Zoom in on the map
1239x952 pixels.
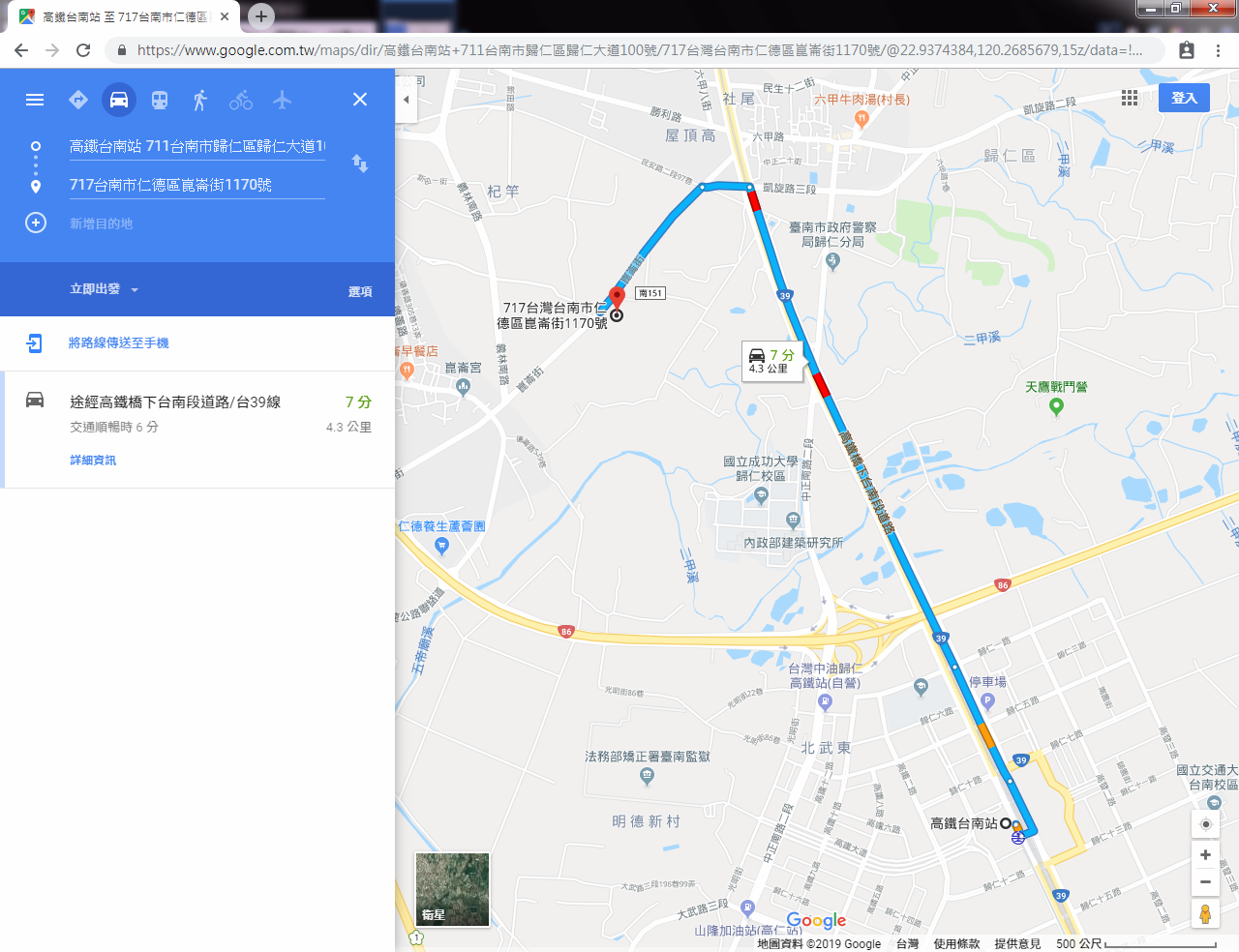[1205, 855]
